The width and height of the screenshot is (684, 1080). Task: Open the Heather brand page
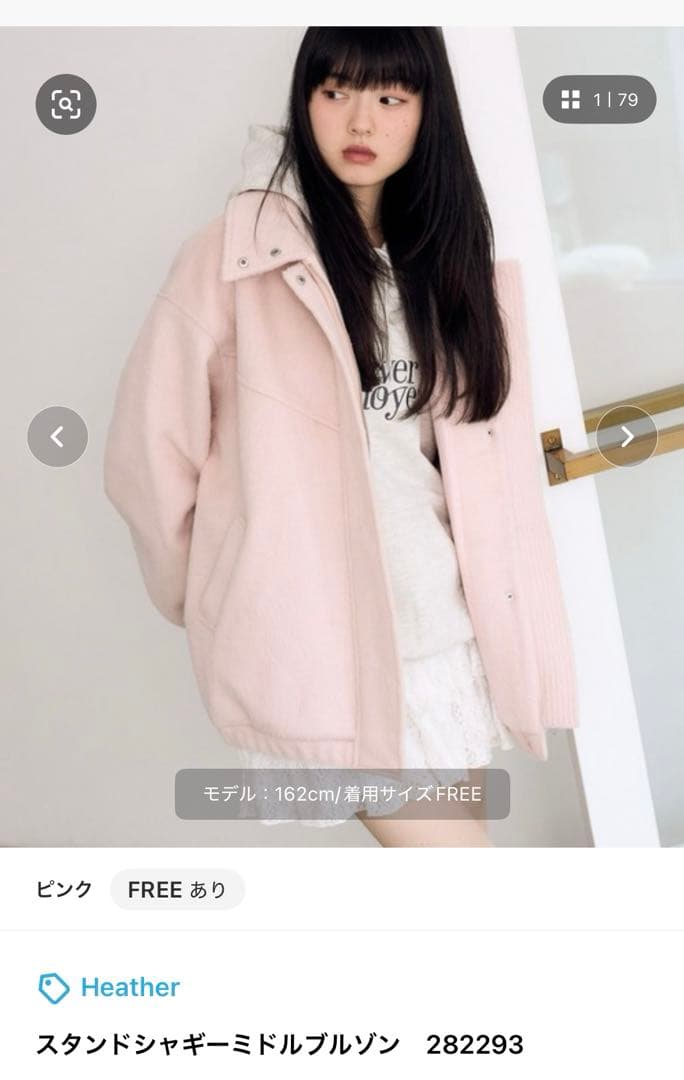[x=110, y=988]
